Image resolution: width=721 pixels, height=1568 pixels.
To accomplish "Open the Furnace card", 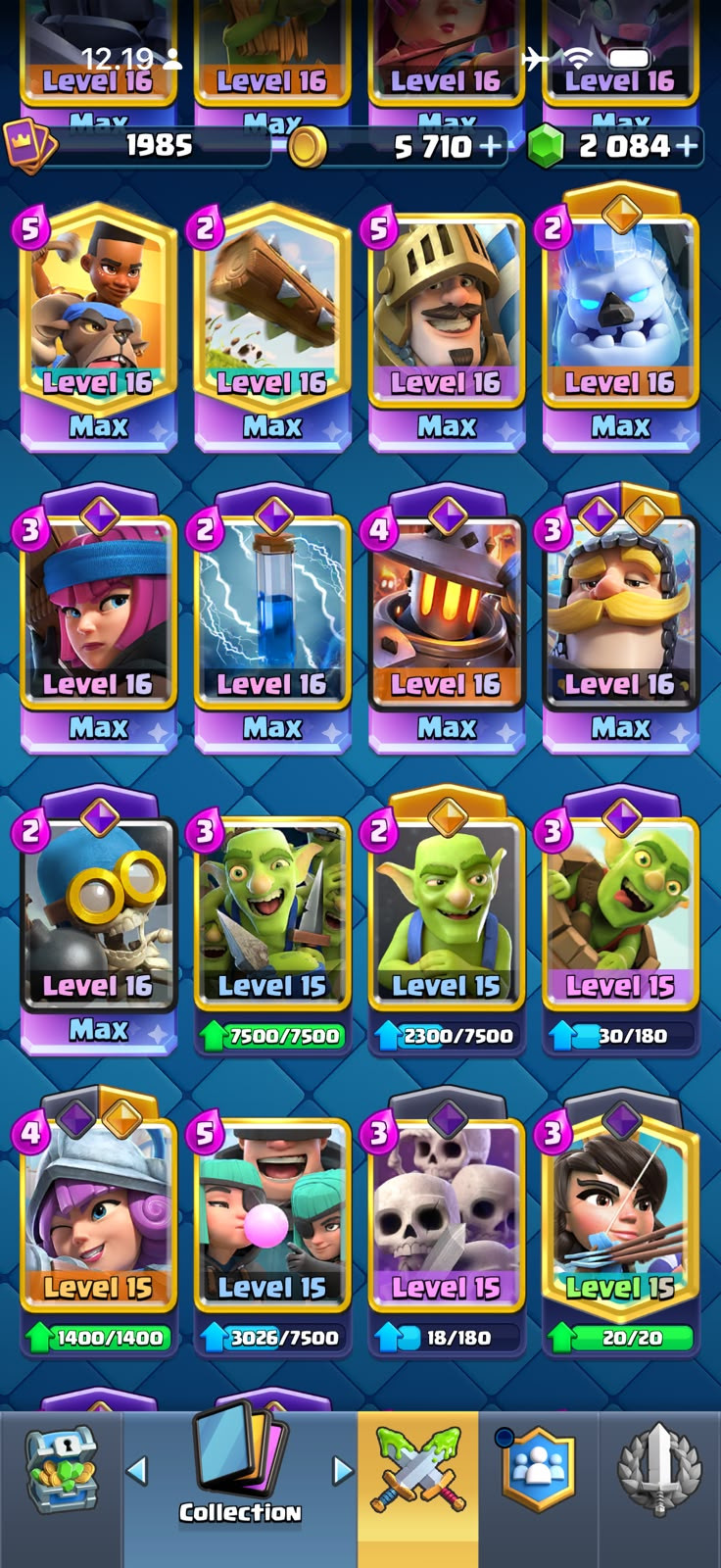I will click(447, 623).
